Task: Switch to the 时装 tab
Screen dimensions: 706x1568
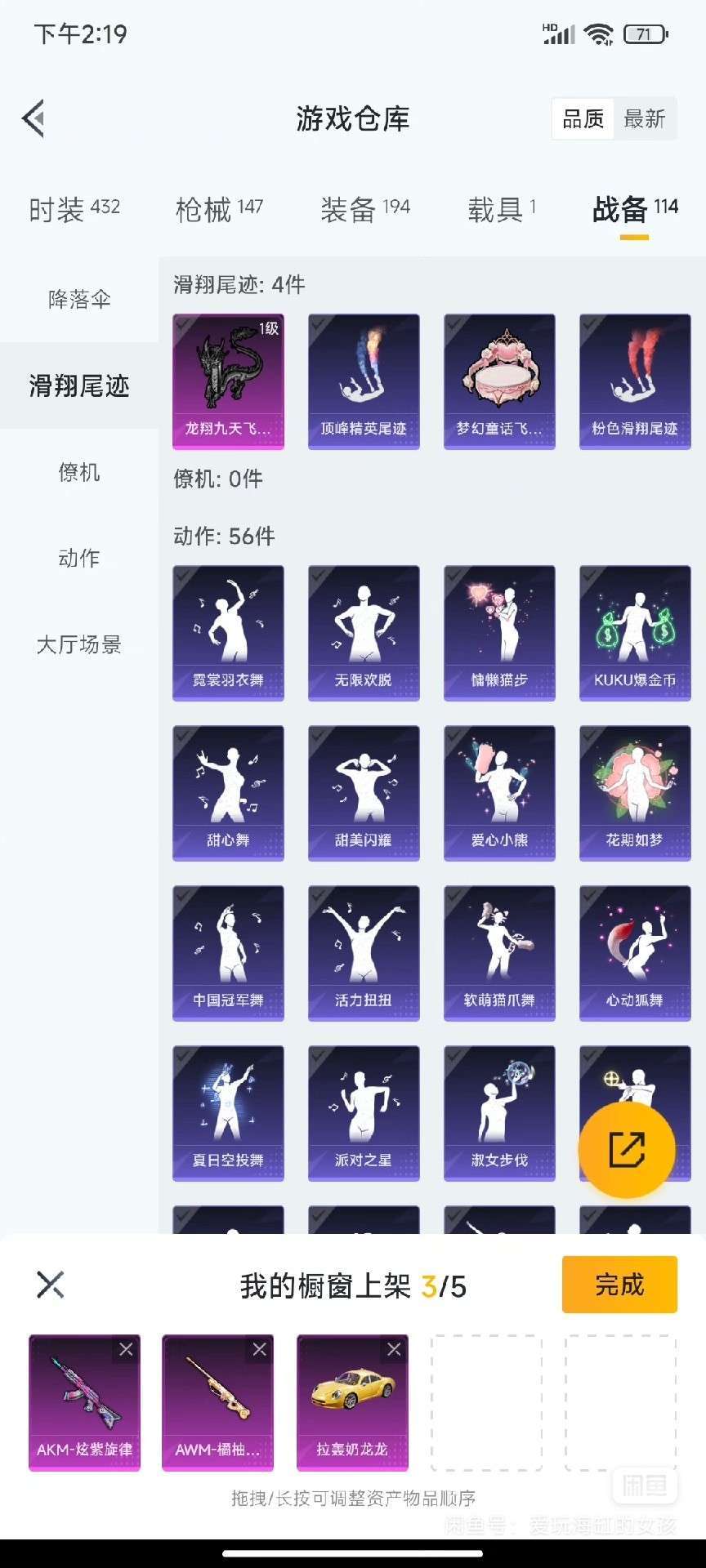Action: coord(74,210)
